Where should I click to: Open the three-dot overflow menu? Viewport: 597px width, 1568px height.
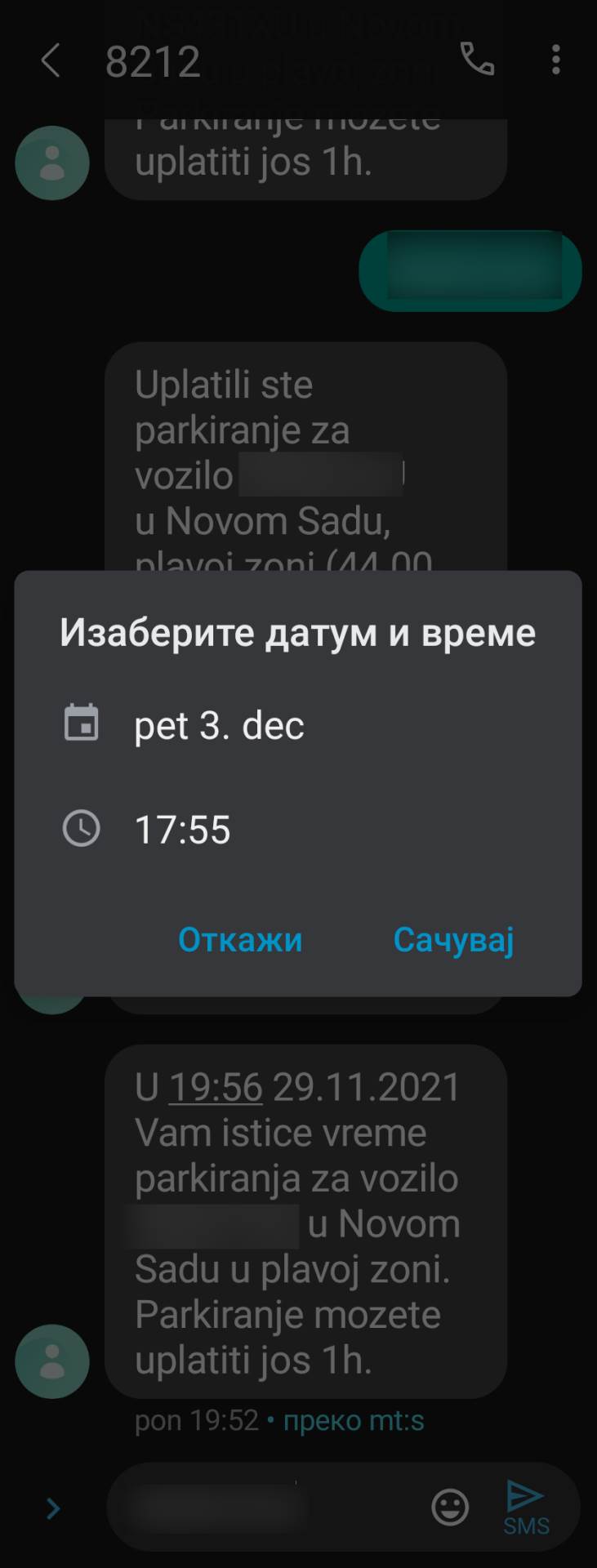(x=556, y=61)
